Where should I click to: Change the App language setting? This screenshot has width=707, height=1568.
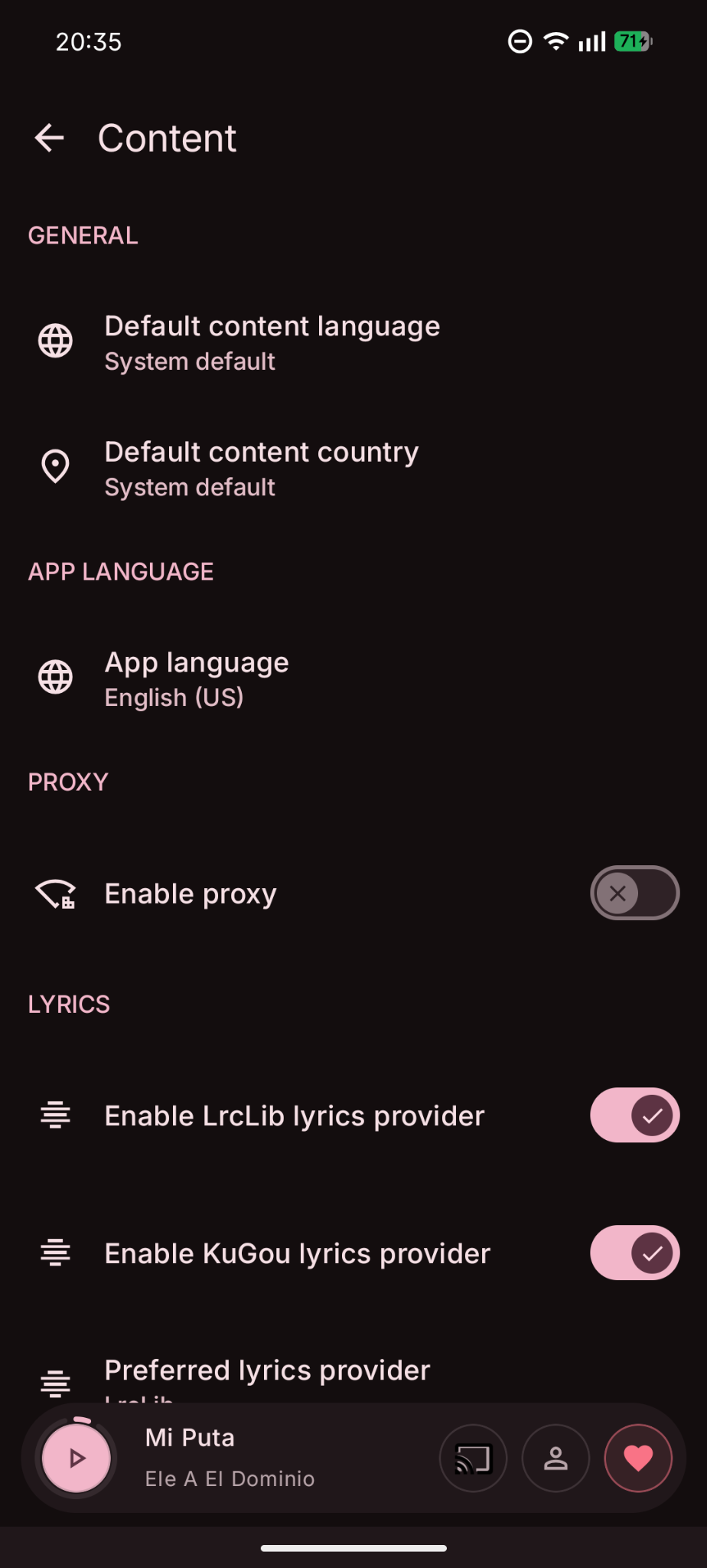[x=197, y=678]
